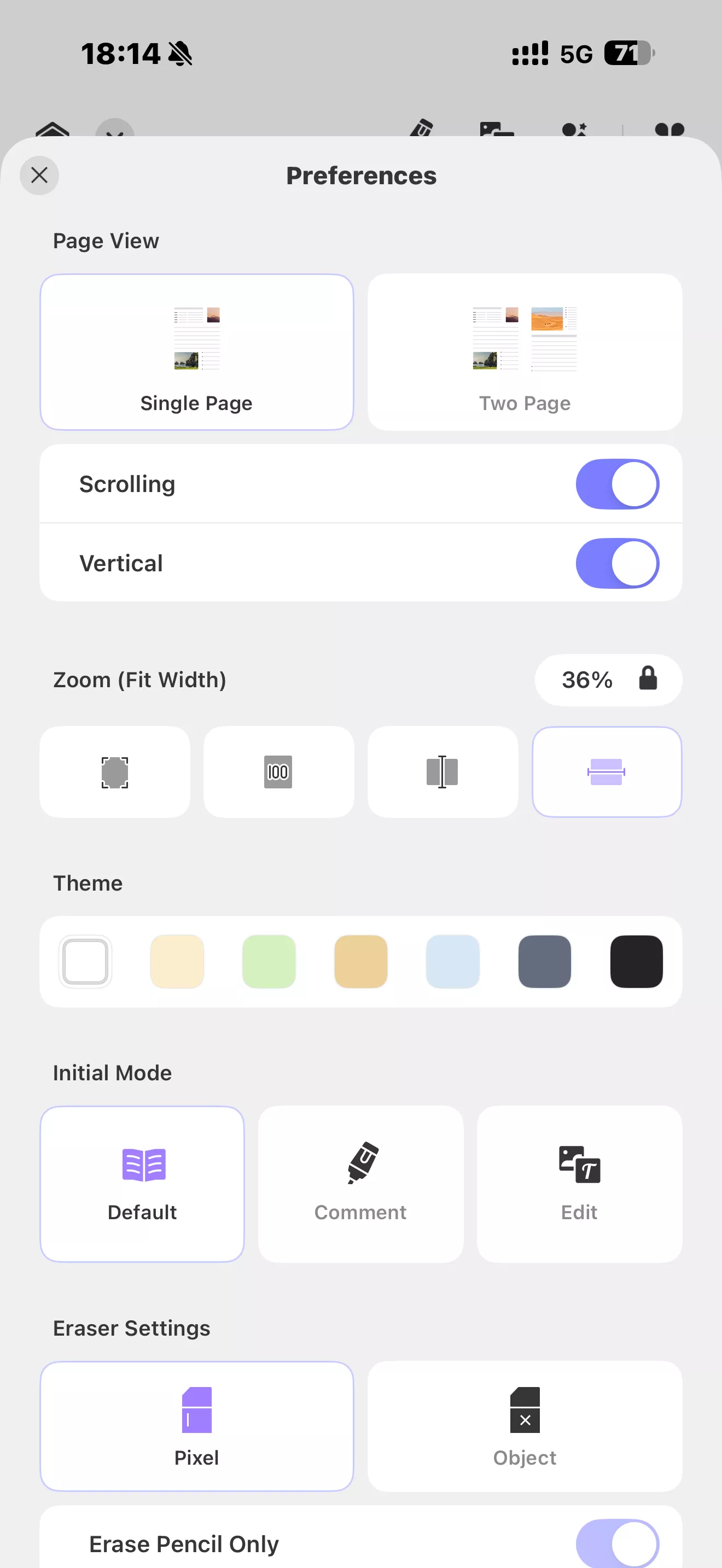The width and height of the screenshot is (722, 1568).
Task: Select the fit width zoom option
Action: coord(607,772)
